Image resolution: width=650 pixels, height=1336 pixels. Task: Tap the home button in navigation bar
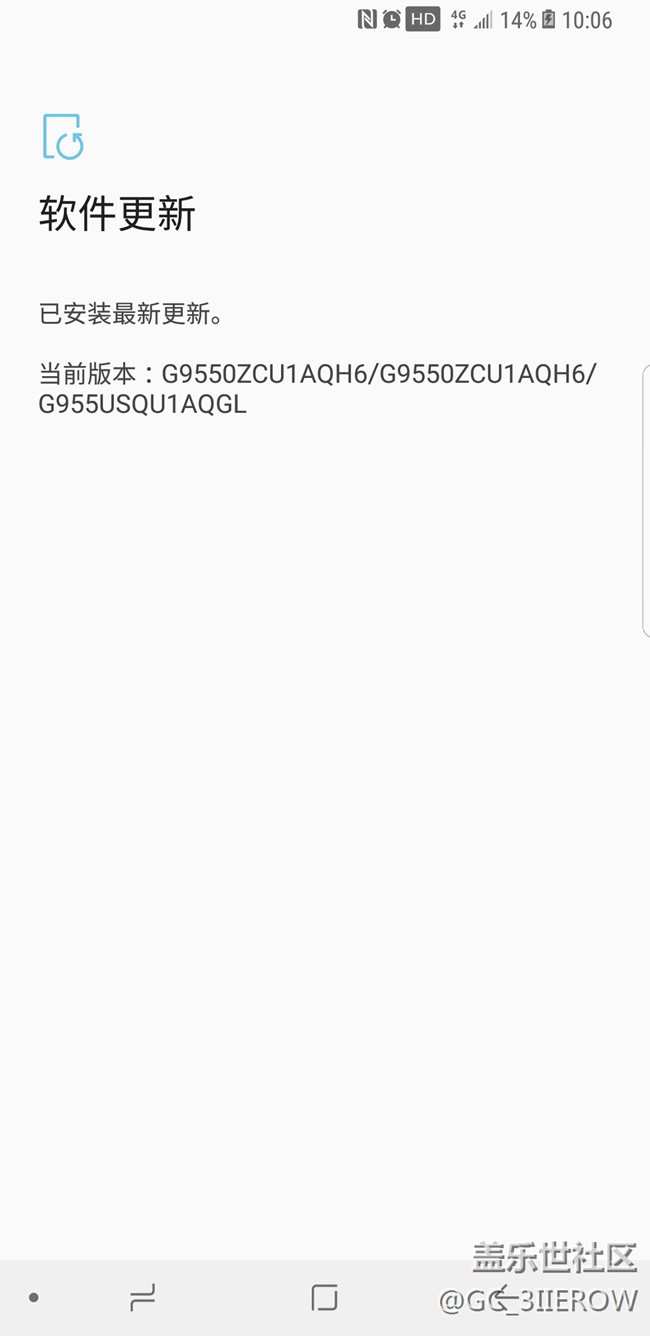[324, 1297]
